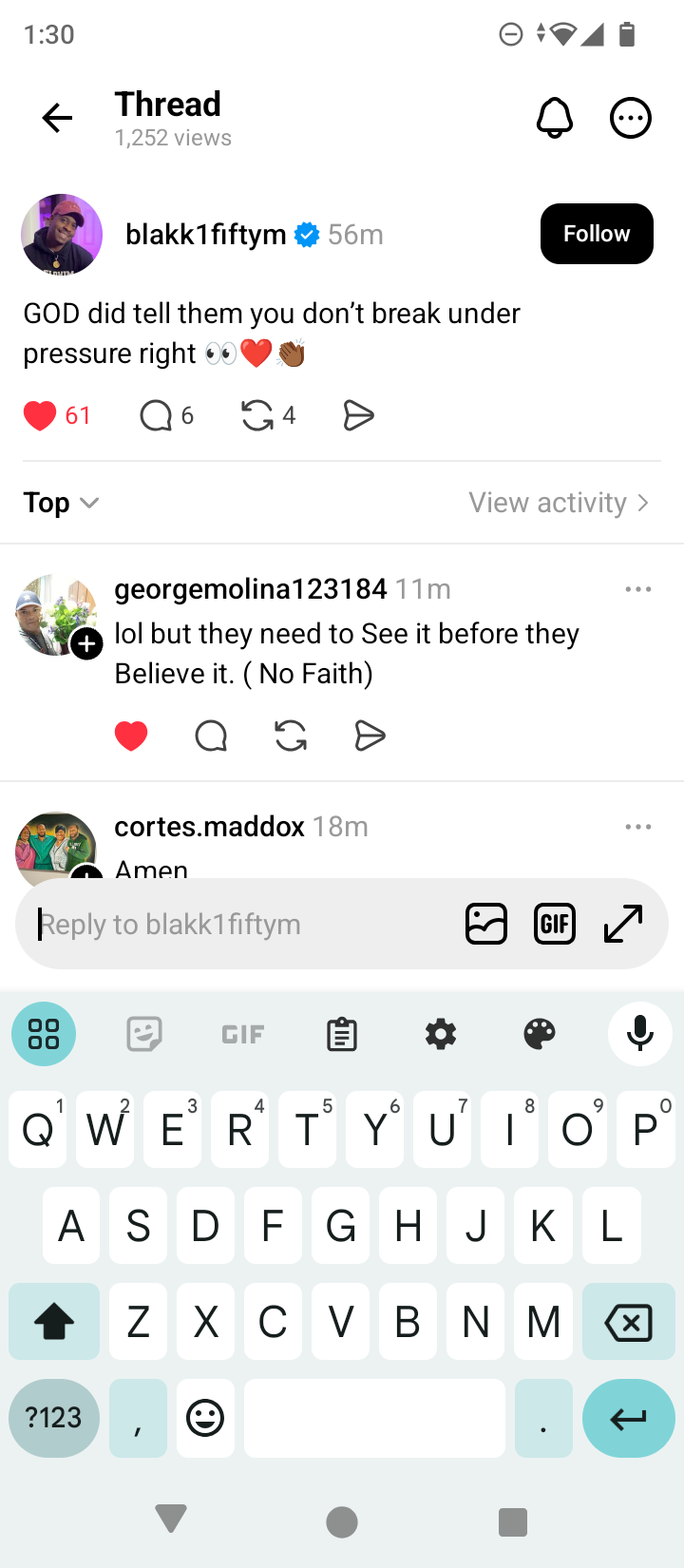Go back from the Thread view
The width and height of the screenshot is (684, 1568).
click(57, 118)
